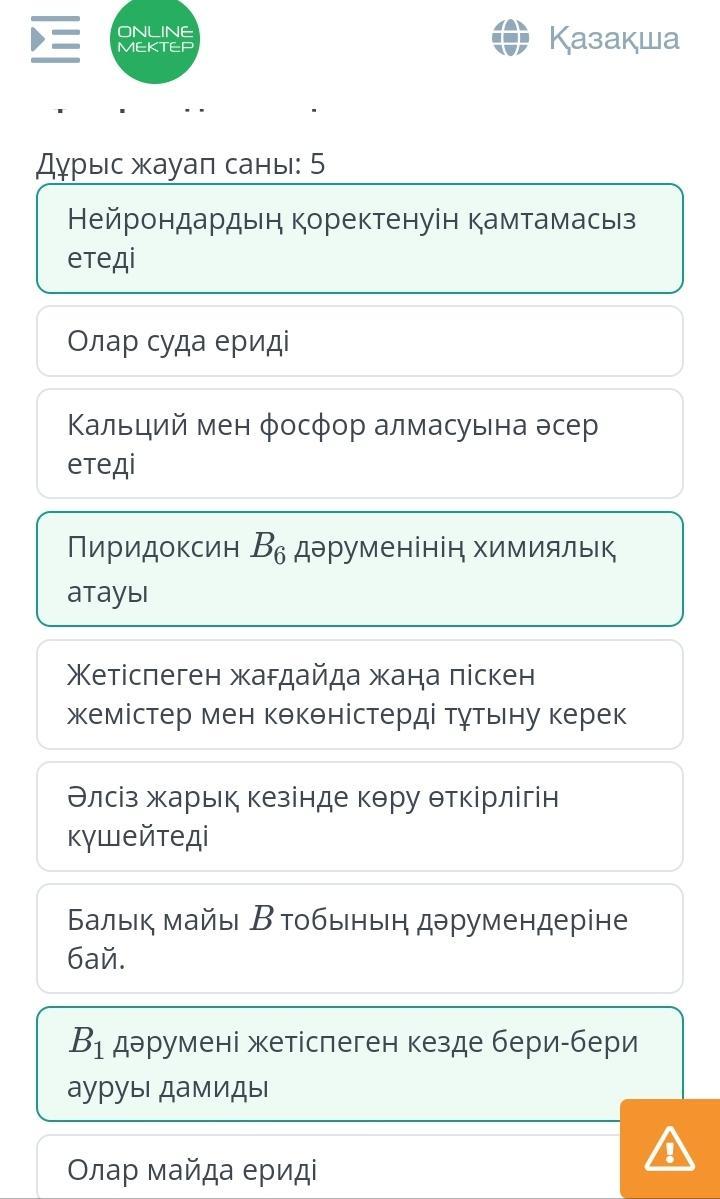
Task: Tap the orange warning report button
Action: (670, 1149)
